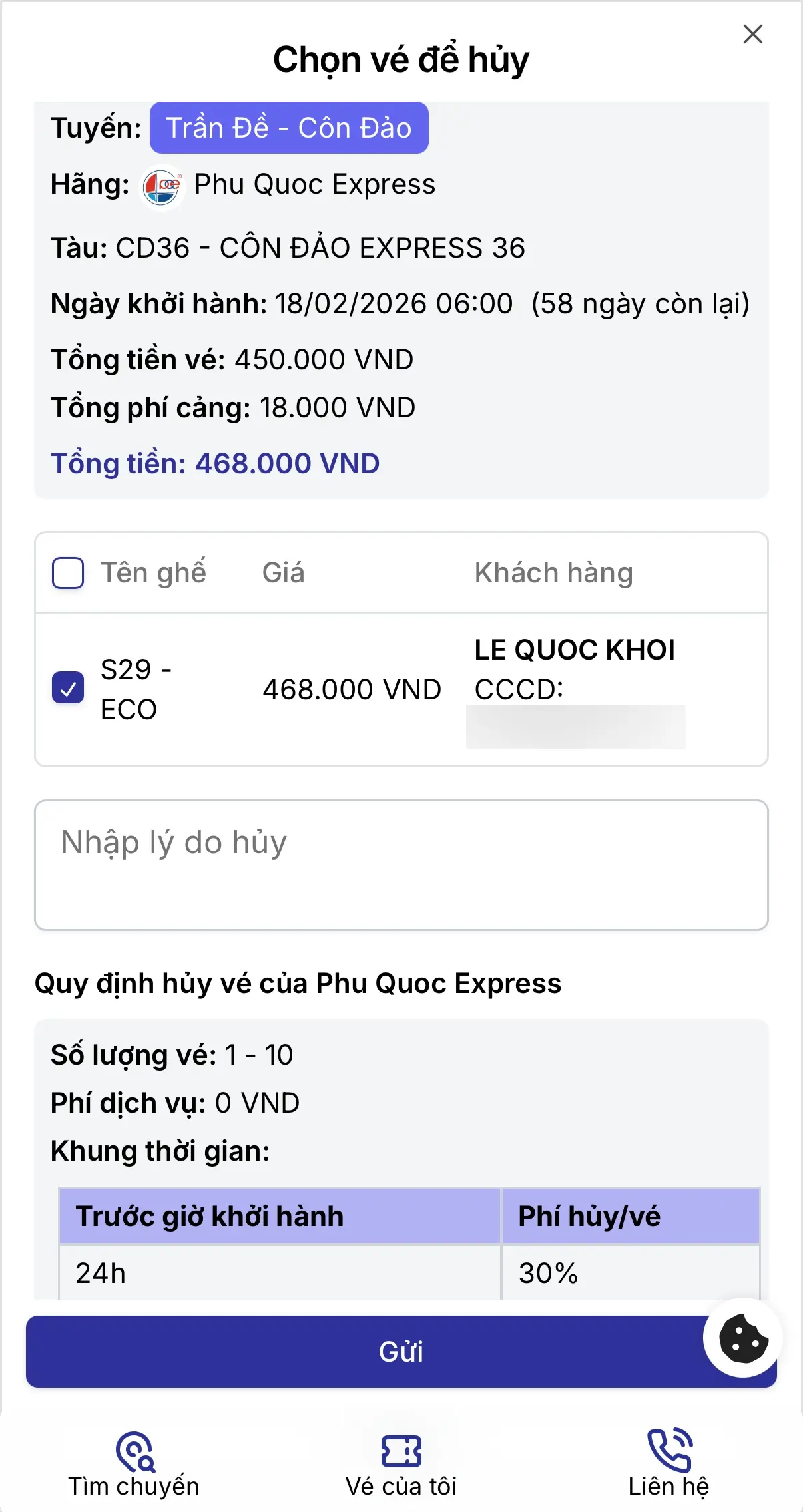803x1512 pixels.
Task: Click the Trần Đề - Côn Đảo route badge
Action: tap(289, 128)
